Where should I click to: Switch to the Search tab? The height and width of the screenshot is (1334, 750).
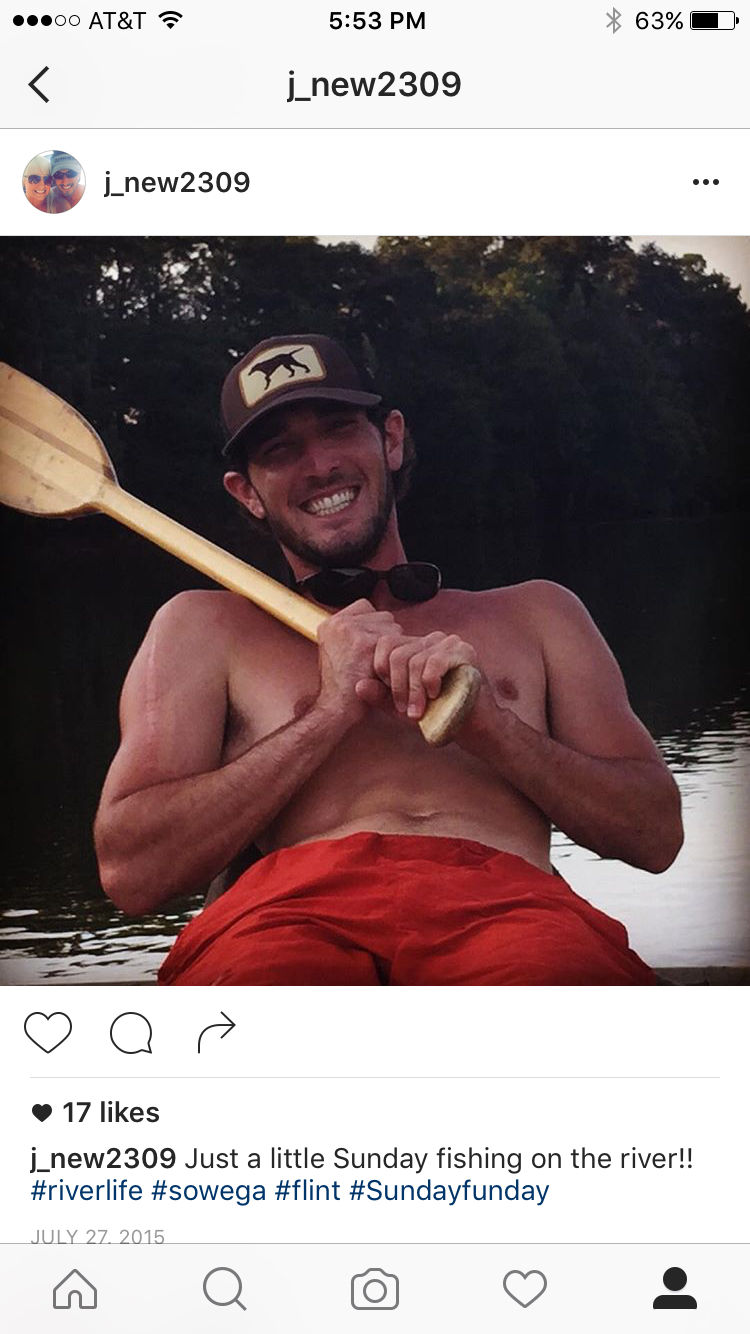(225, 1289)
